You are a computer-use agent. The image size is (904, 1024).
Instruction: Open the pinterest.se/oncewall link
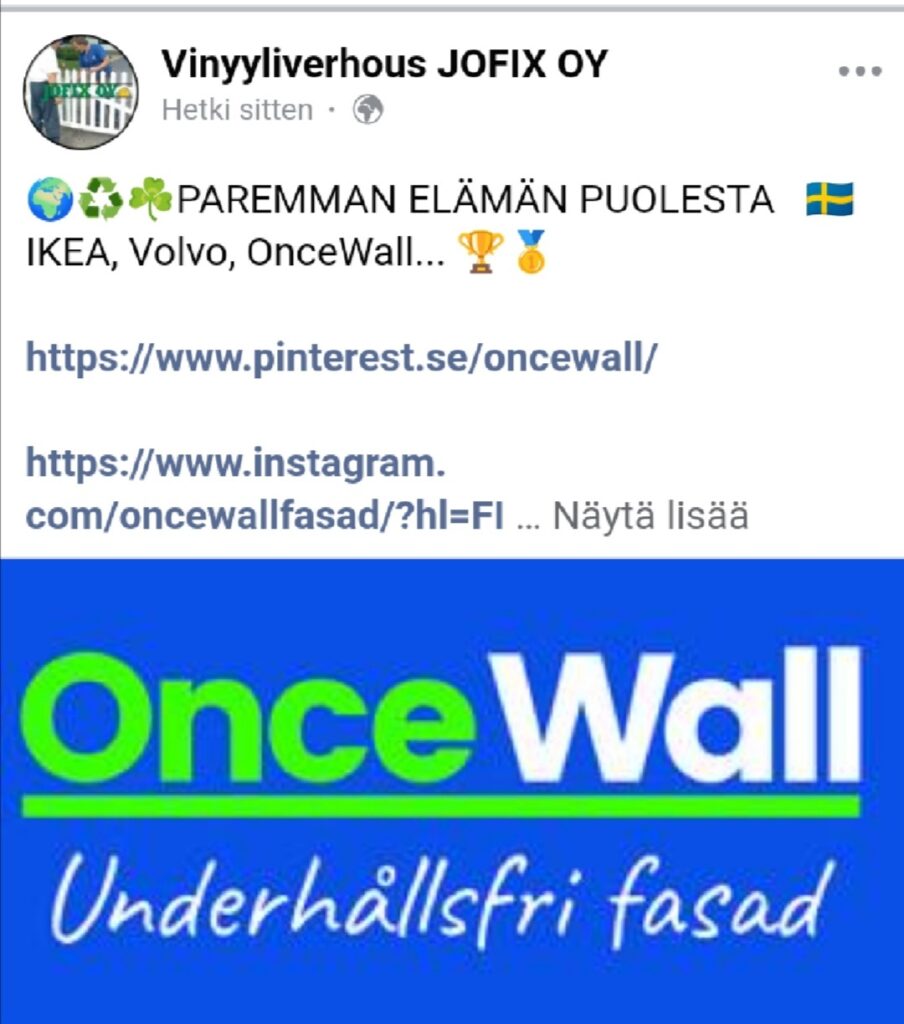coord(340,358)
